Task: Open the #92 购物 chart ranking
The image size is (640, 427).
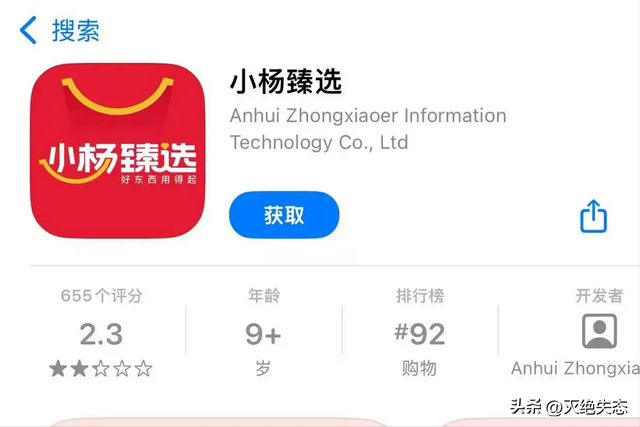Action: pos(420,333)
